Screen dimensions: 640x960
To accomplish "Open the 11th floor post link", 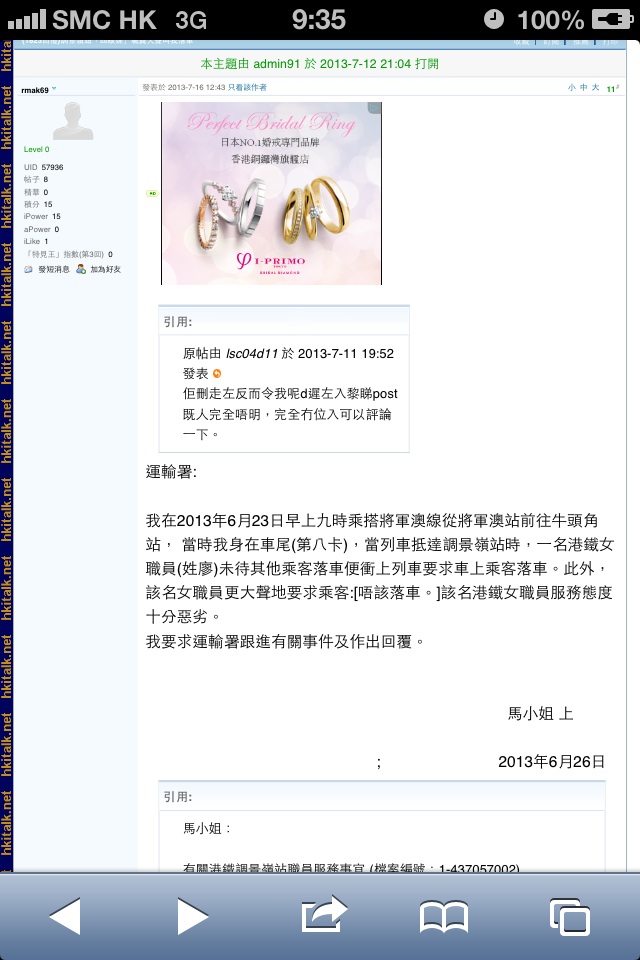I will click(x=613, y=88).
